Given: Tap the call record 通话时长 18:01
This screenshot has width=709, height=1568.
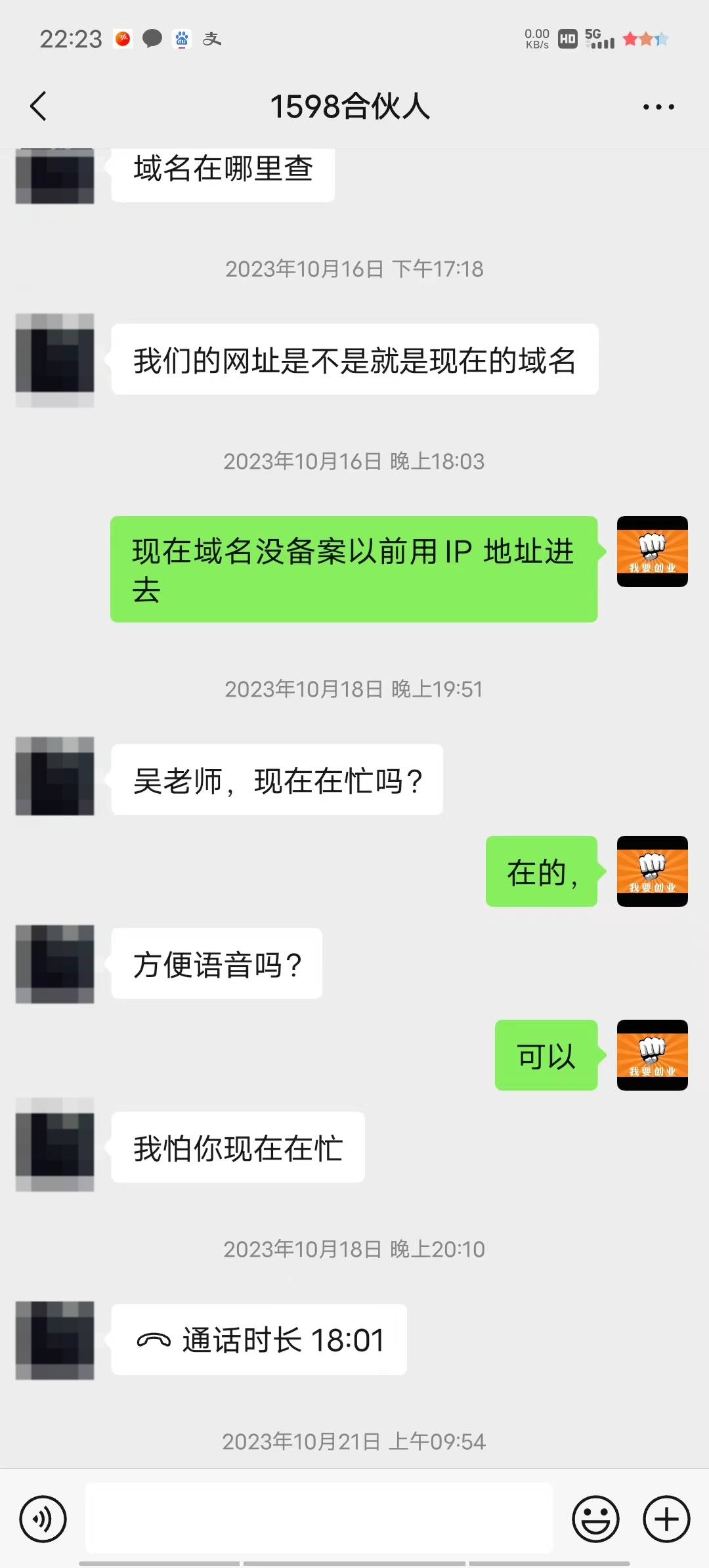Looking at the screenshot, I should point(259,1340).
